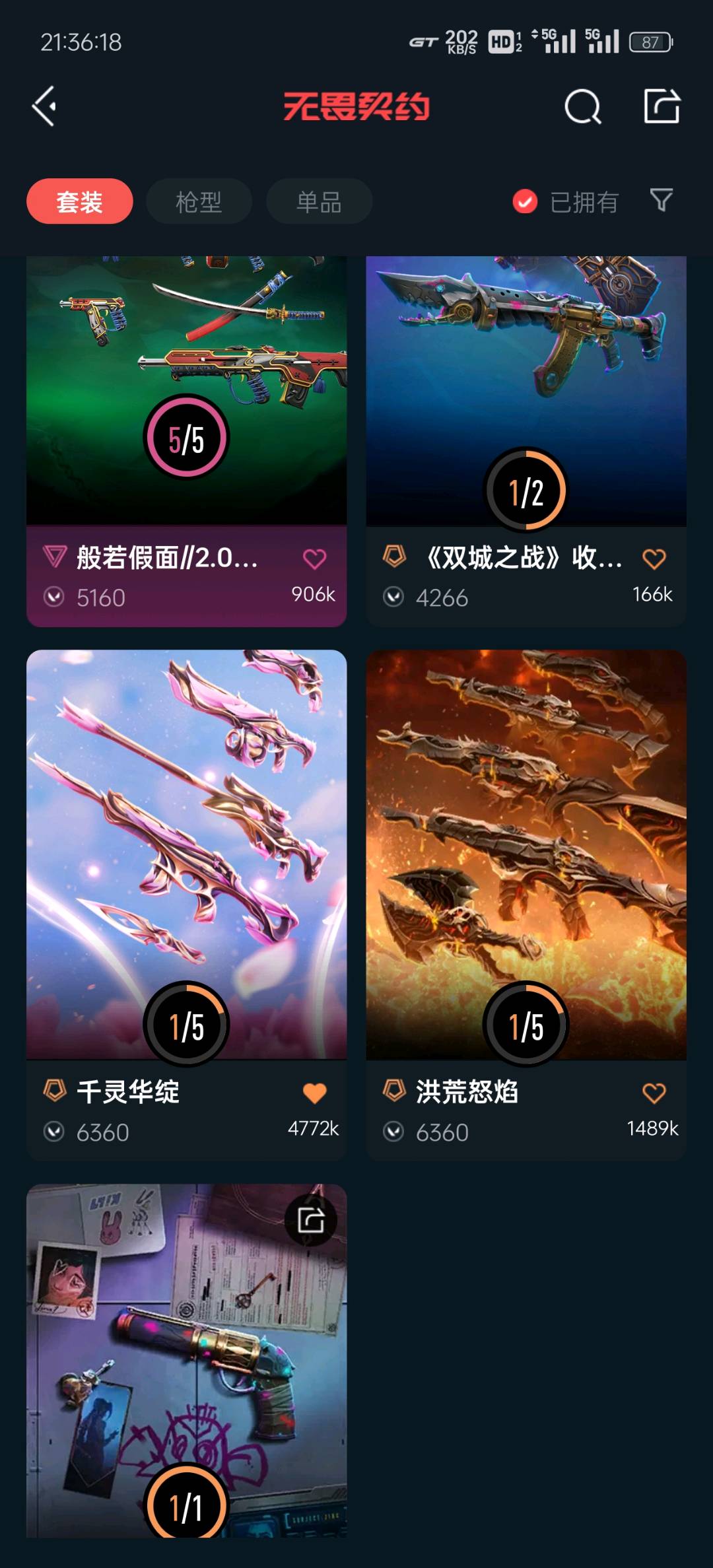
Task: Select the 套装 tab
Action: tap(80, 201)
